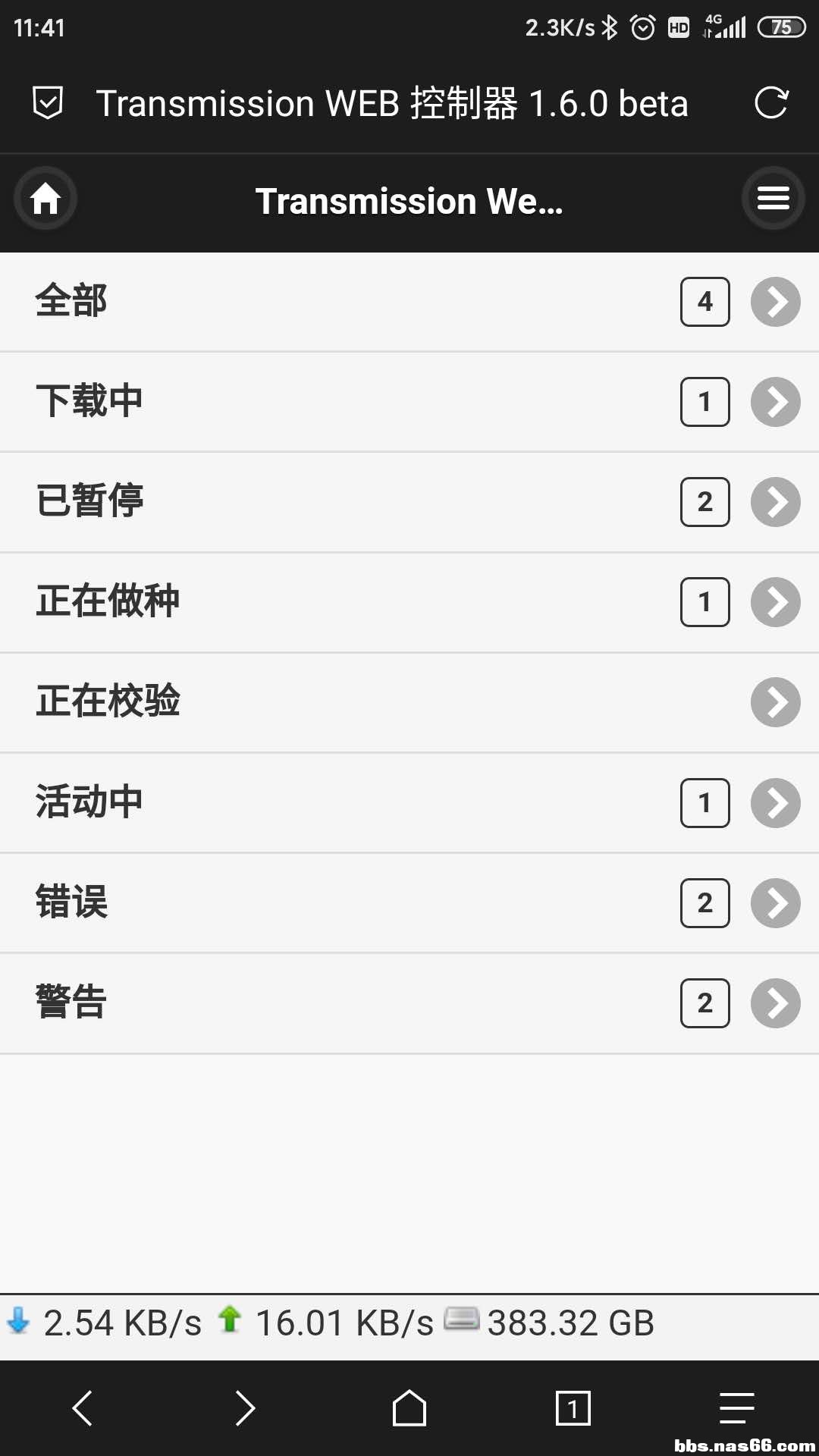The height and width of the screenshot is (1456, 819).
Task: Open the site security shield icon
Action: (48, 103)
